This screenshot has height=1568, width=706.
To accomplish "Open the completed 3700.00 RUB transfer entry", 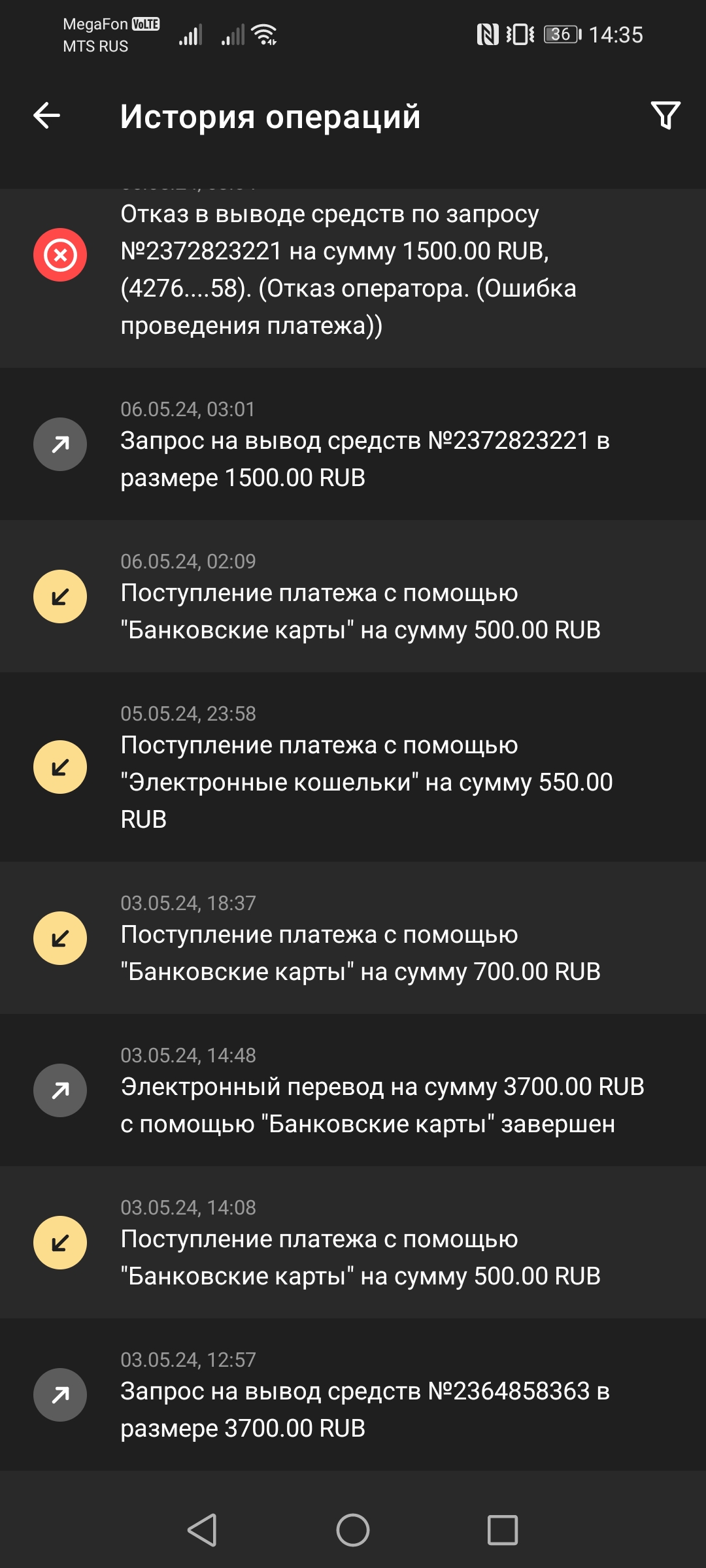I will [x=353, y=1090].
